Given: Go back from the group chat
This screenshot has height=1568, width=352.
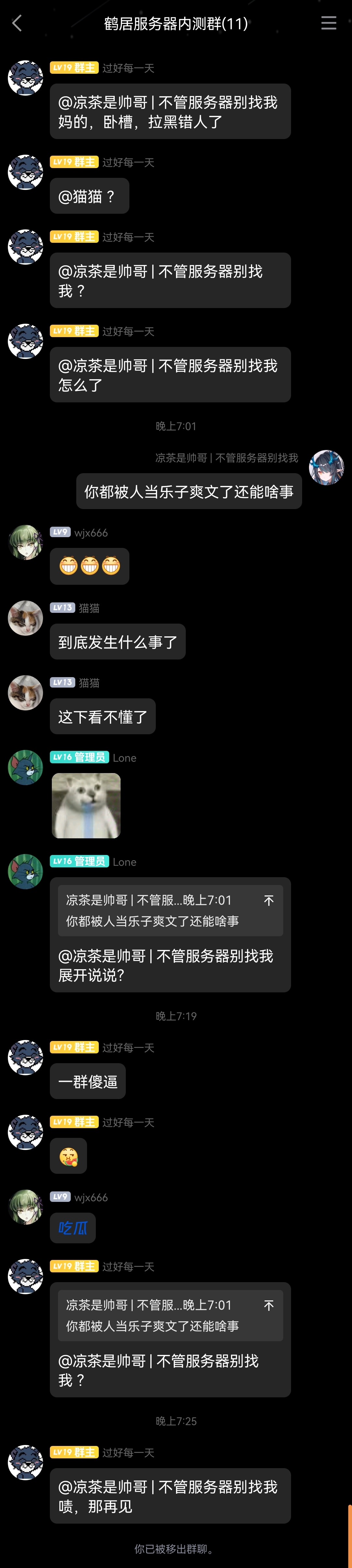Looking at the screenshot, I should point(17,24).
